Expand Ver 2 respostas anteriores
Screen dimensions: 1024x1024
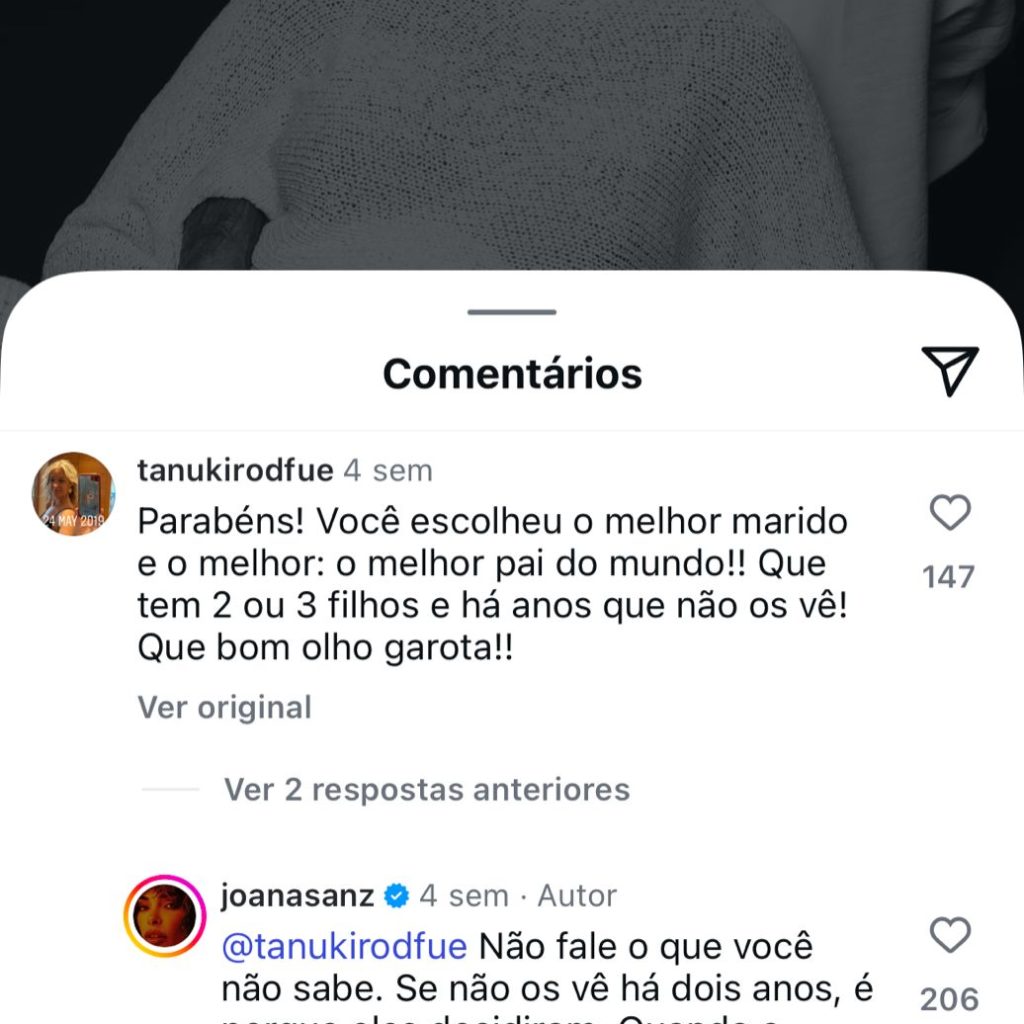[427, 789]
